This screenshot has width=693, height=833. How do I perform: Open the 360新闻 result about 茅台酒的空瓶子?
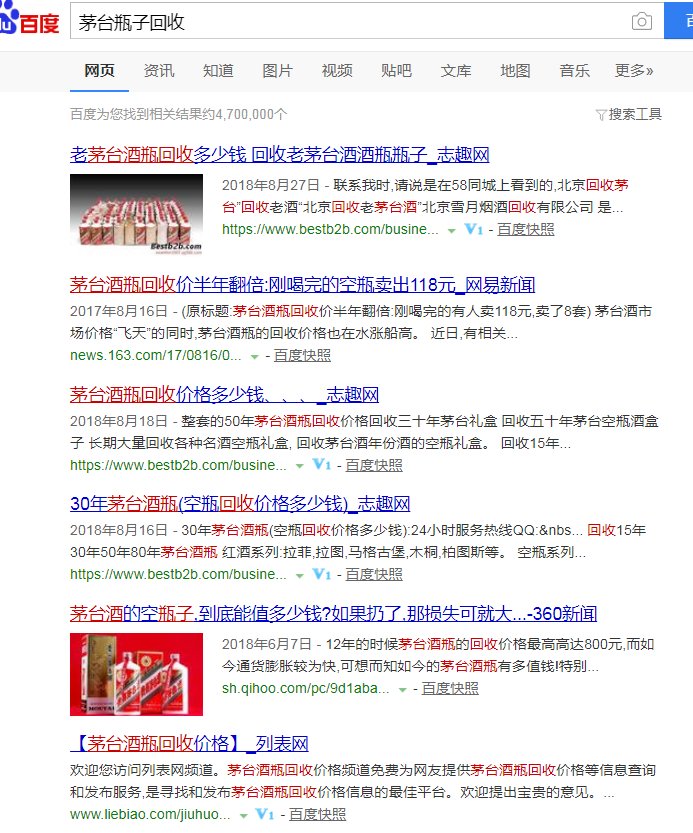point(333,613)
